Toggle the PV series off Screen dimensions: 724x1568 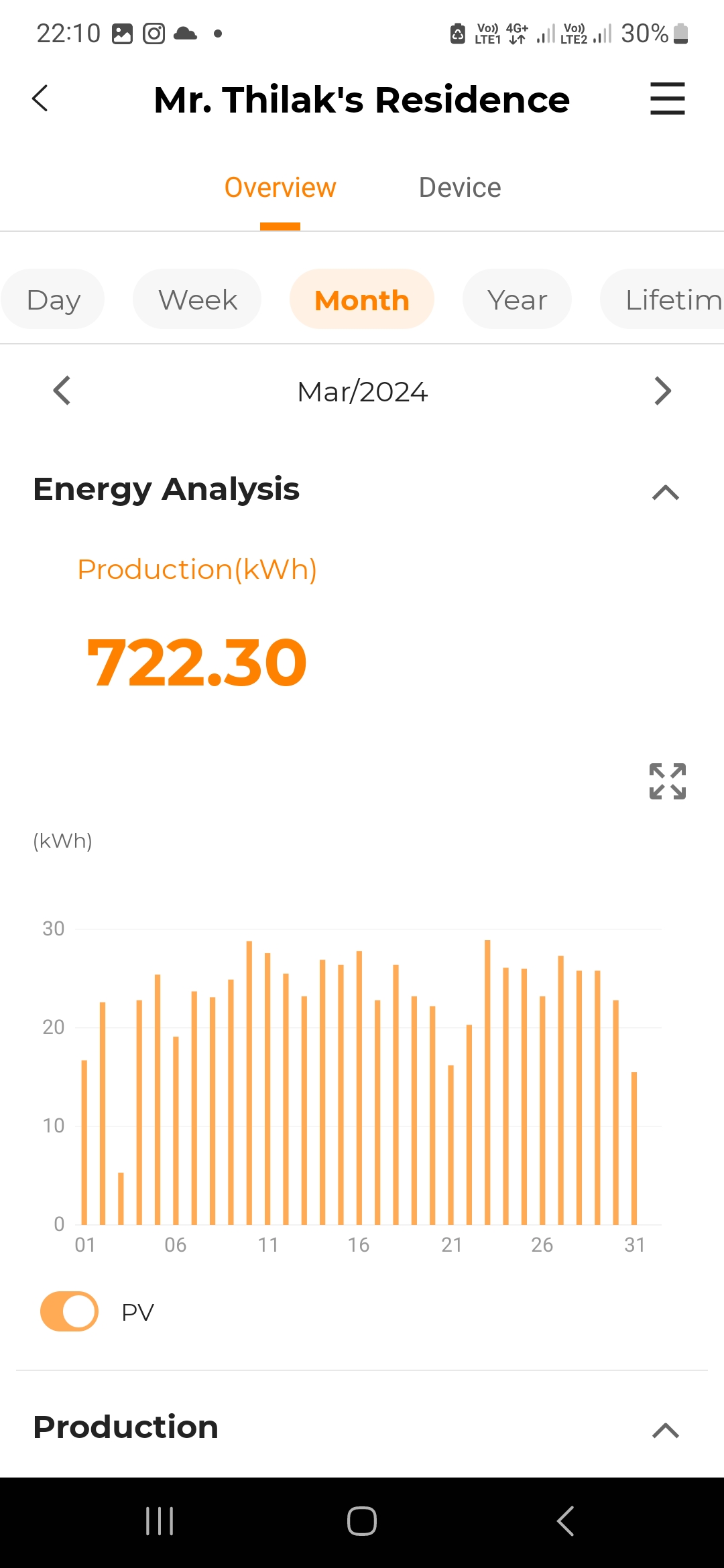pos(69,1311)
